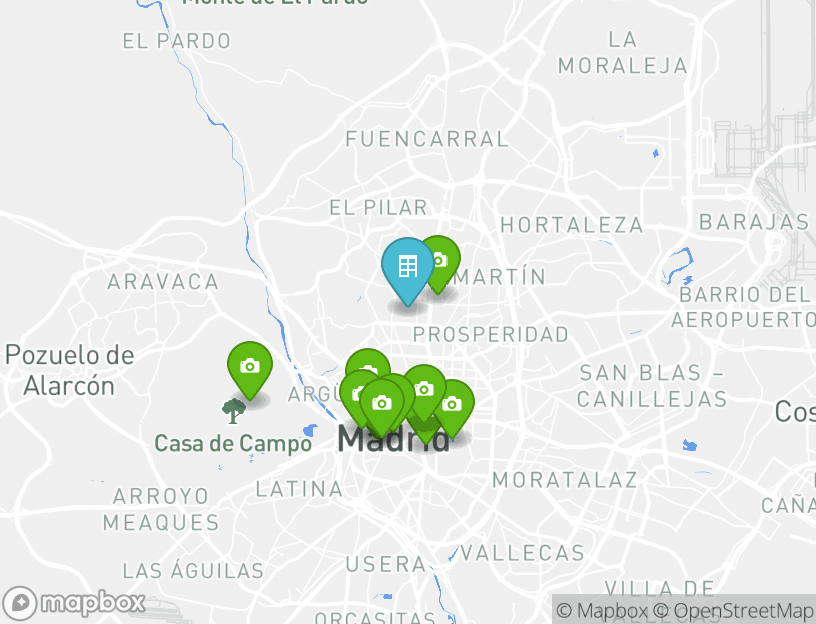The height and width of the screenshot is (624, 816).
Task: Tap the blue building marker
Action: coord(407,267)
